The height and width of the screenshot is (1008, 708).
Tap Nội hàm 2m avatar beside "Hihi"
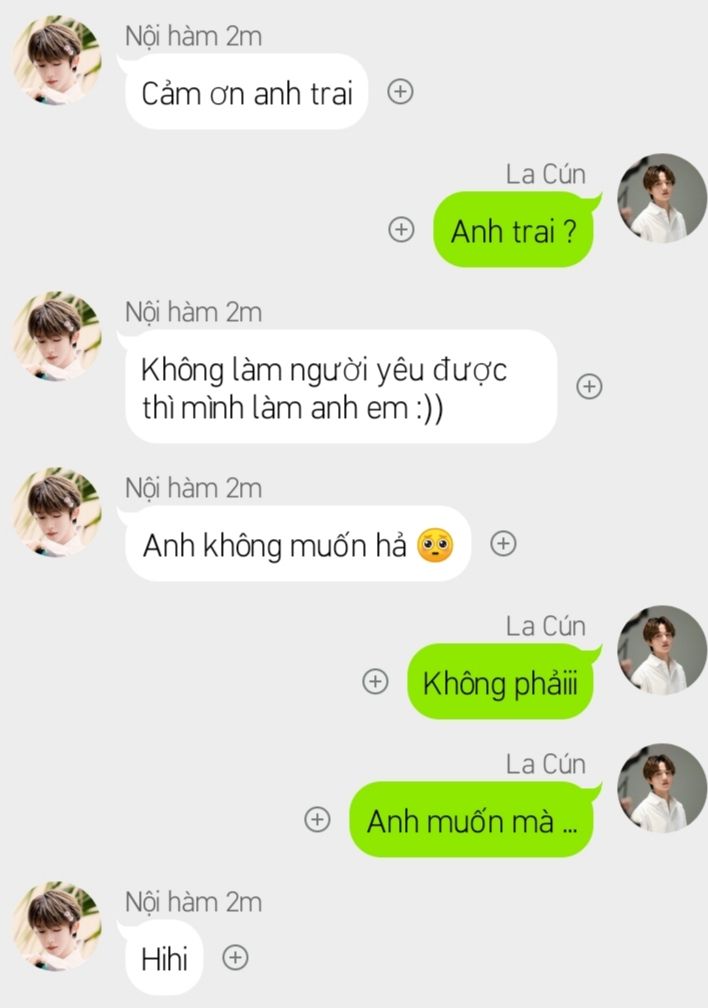coord(57,926)
